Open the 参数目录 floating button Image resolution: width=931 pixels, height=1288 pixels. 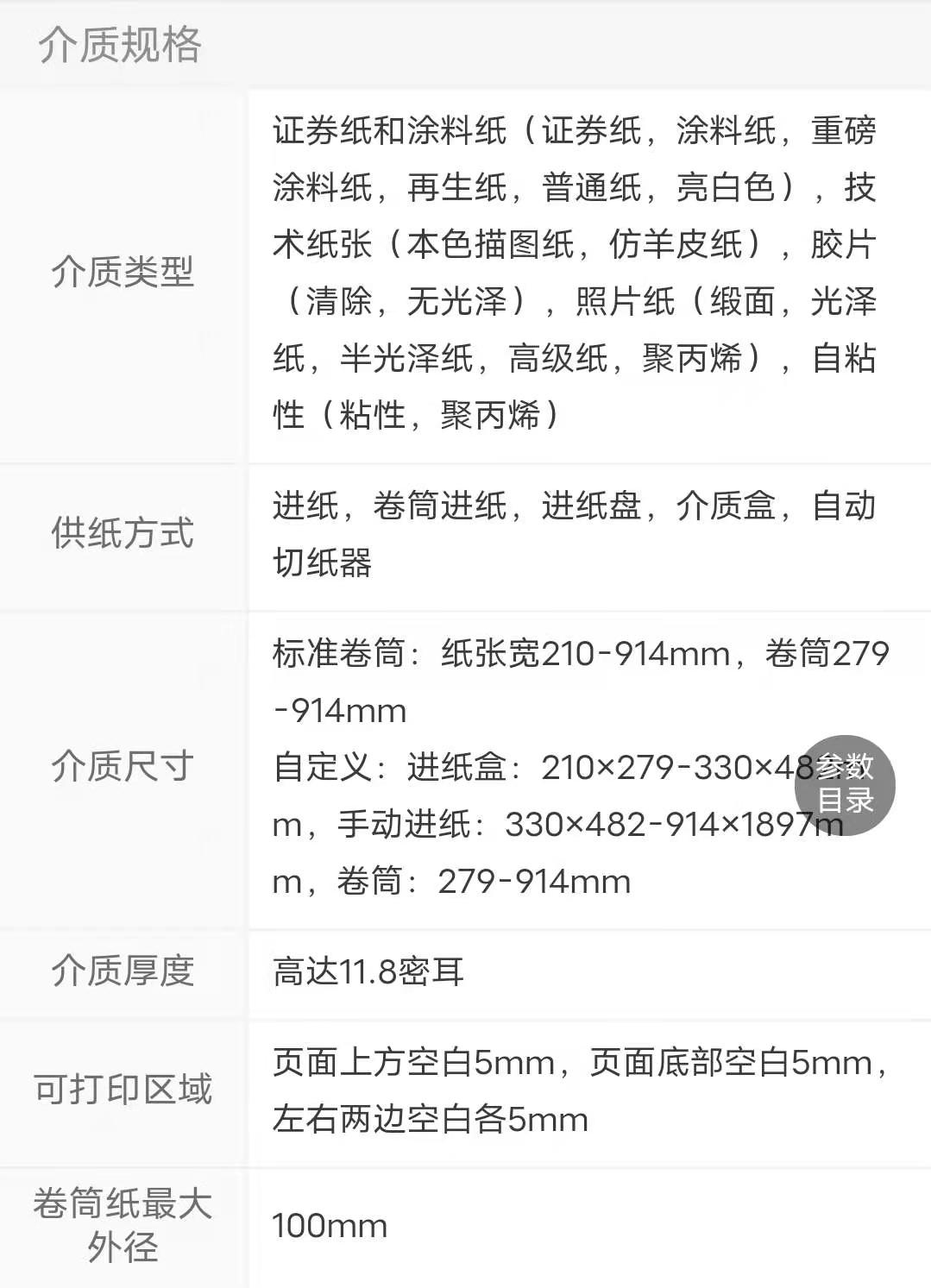click(x=844, y=784)
